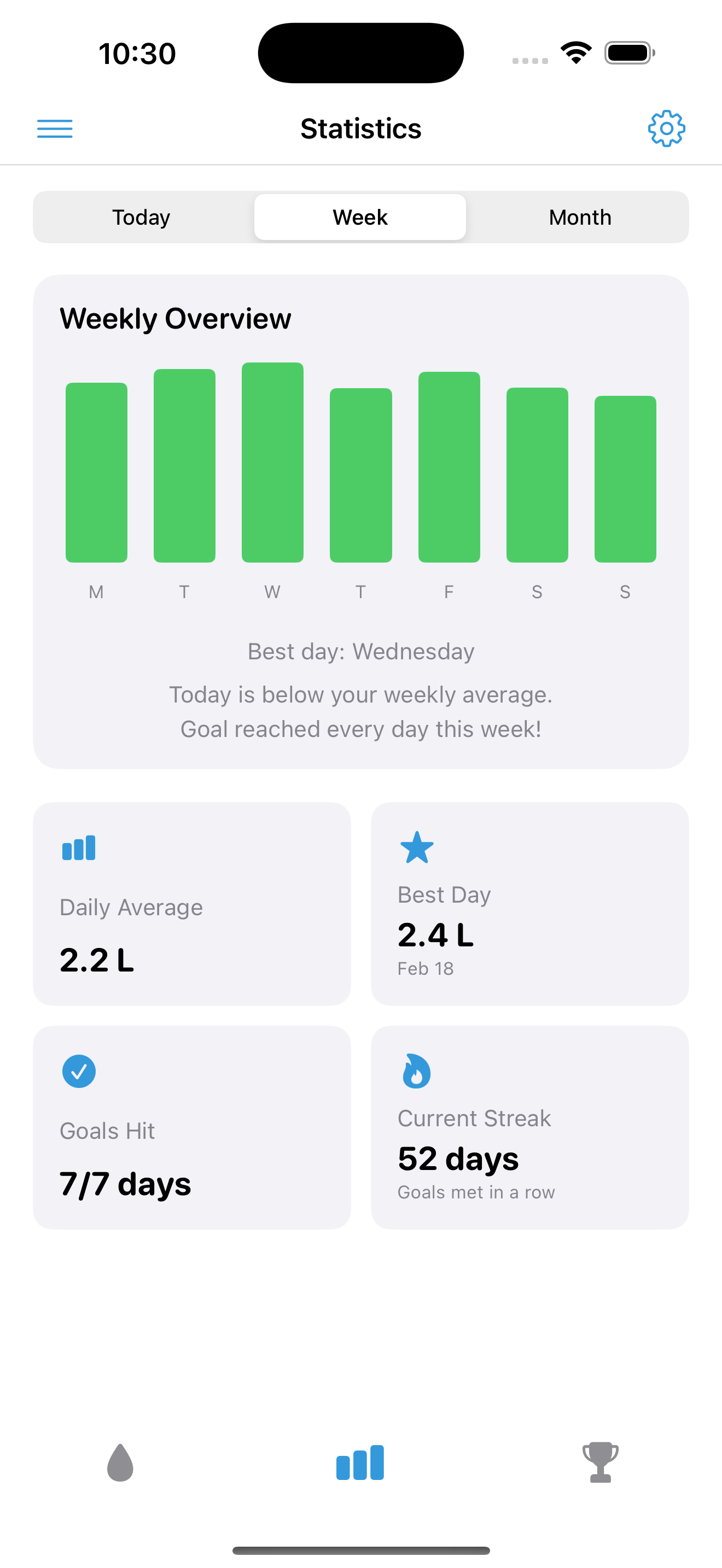Click the flame icon on Current Streak card
Screen dimensions: 722x1568
416,1072
